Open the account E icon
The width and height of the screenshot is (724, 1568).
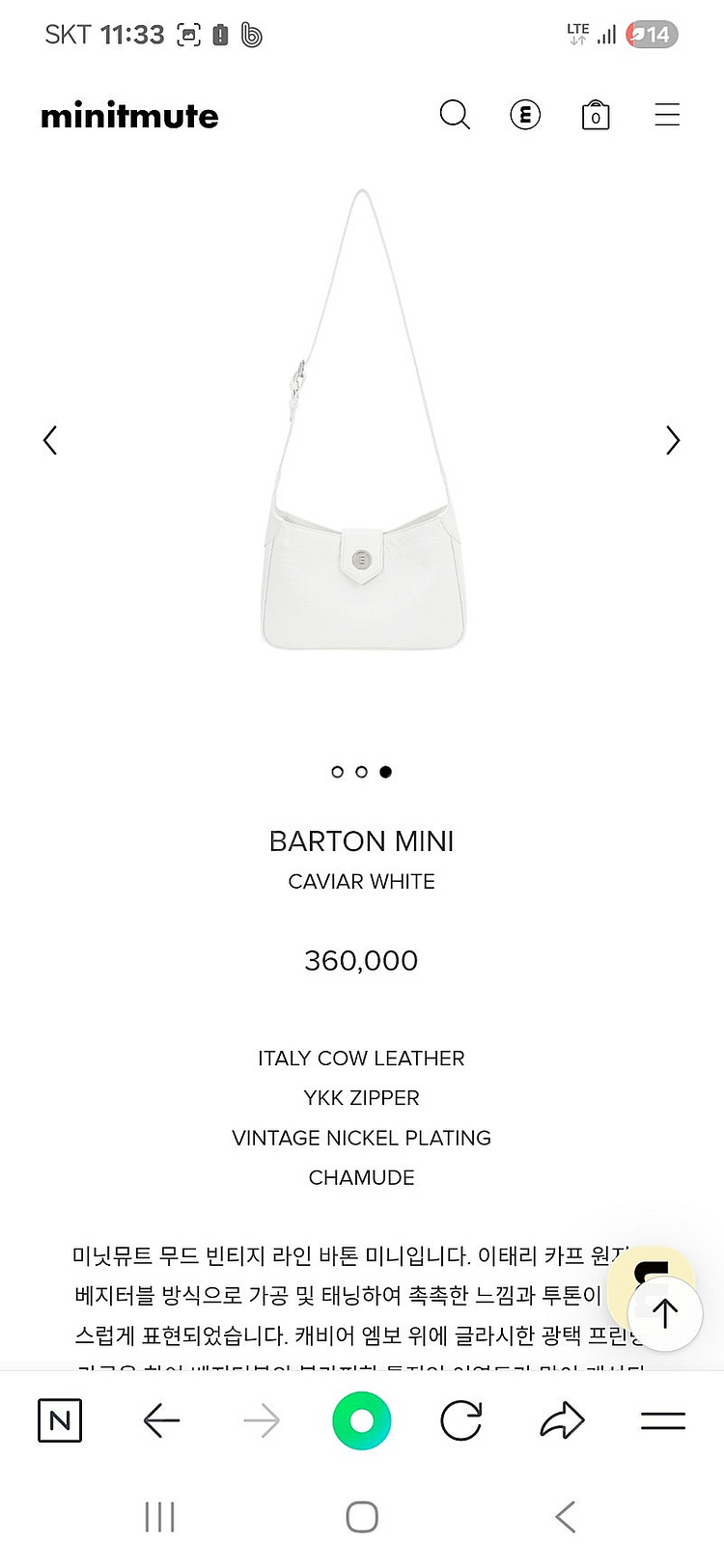pos(525,115)
